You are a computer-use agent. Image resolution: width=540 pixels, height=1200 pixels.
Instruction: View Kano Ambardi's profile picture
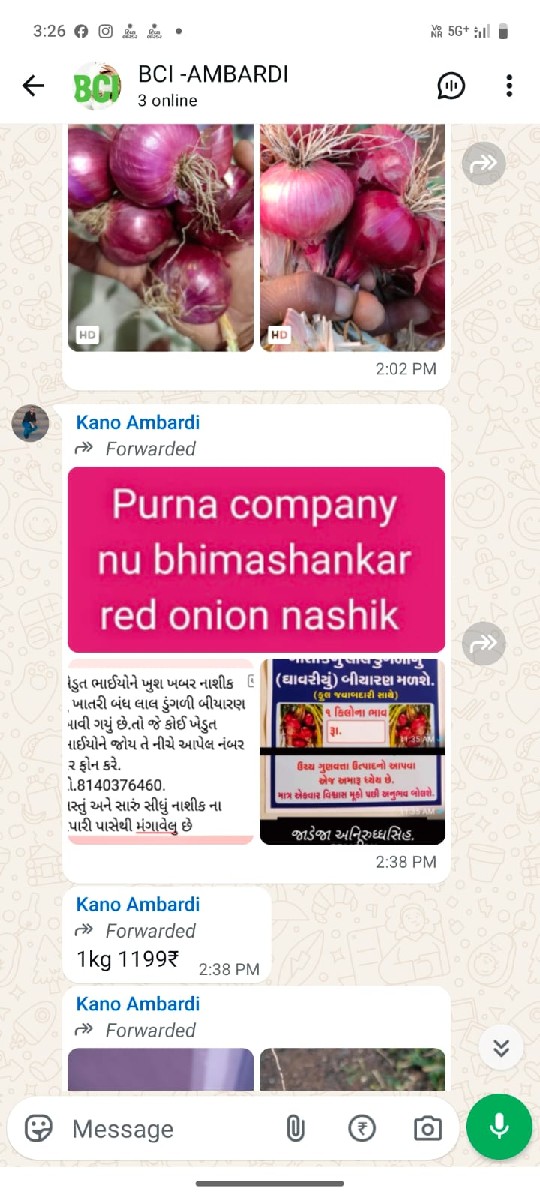[30, 423]
